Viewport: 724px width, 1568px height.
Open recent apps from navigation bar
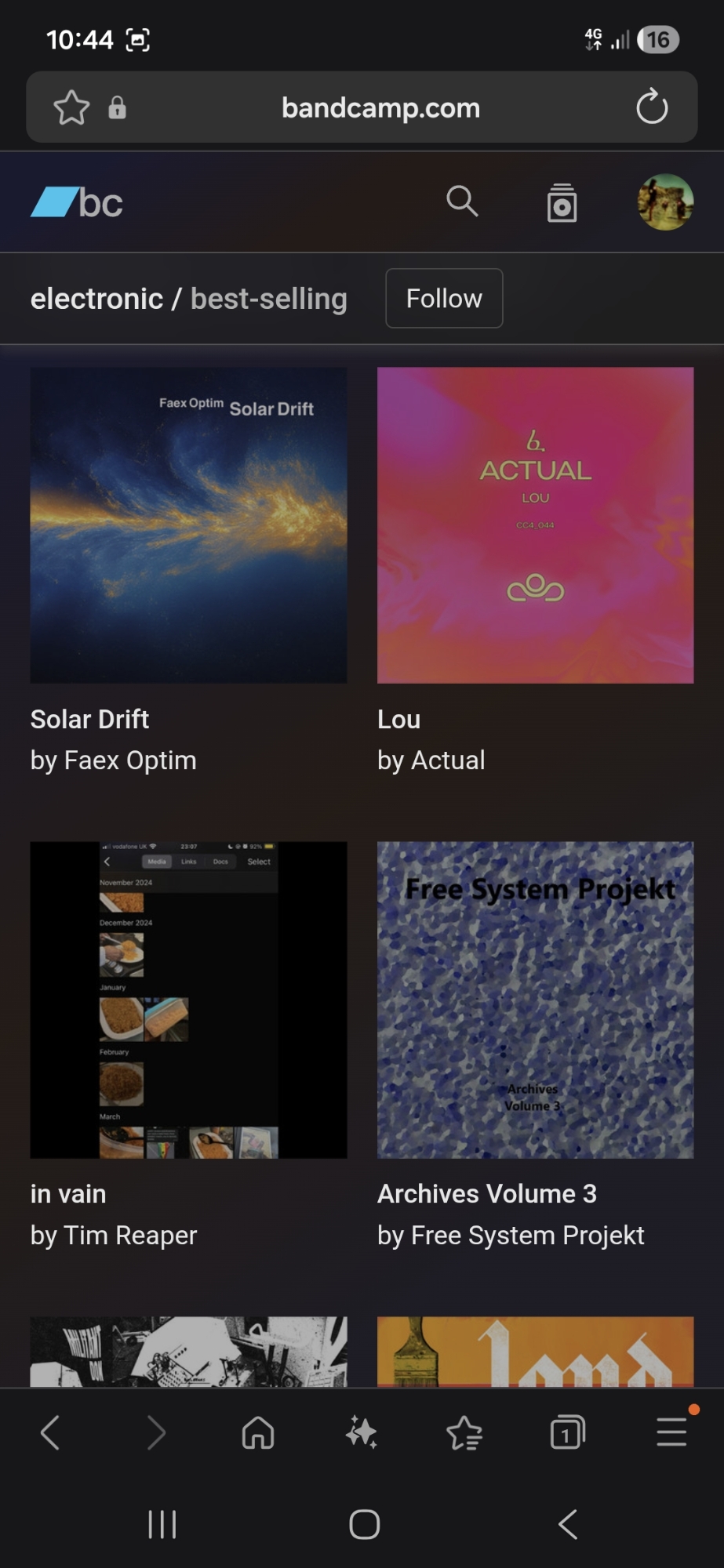coord(162,1525)
